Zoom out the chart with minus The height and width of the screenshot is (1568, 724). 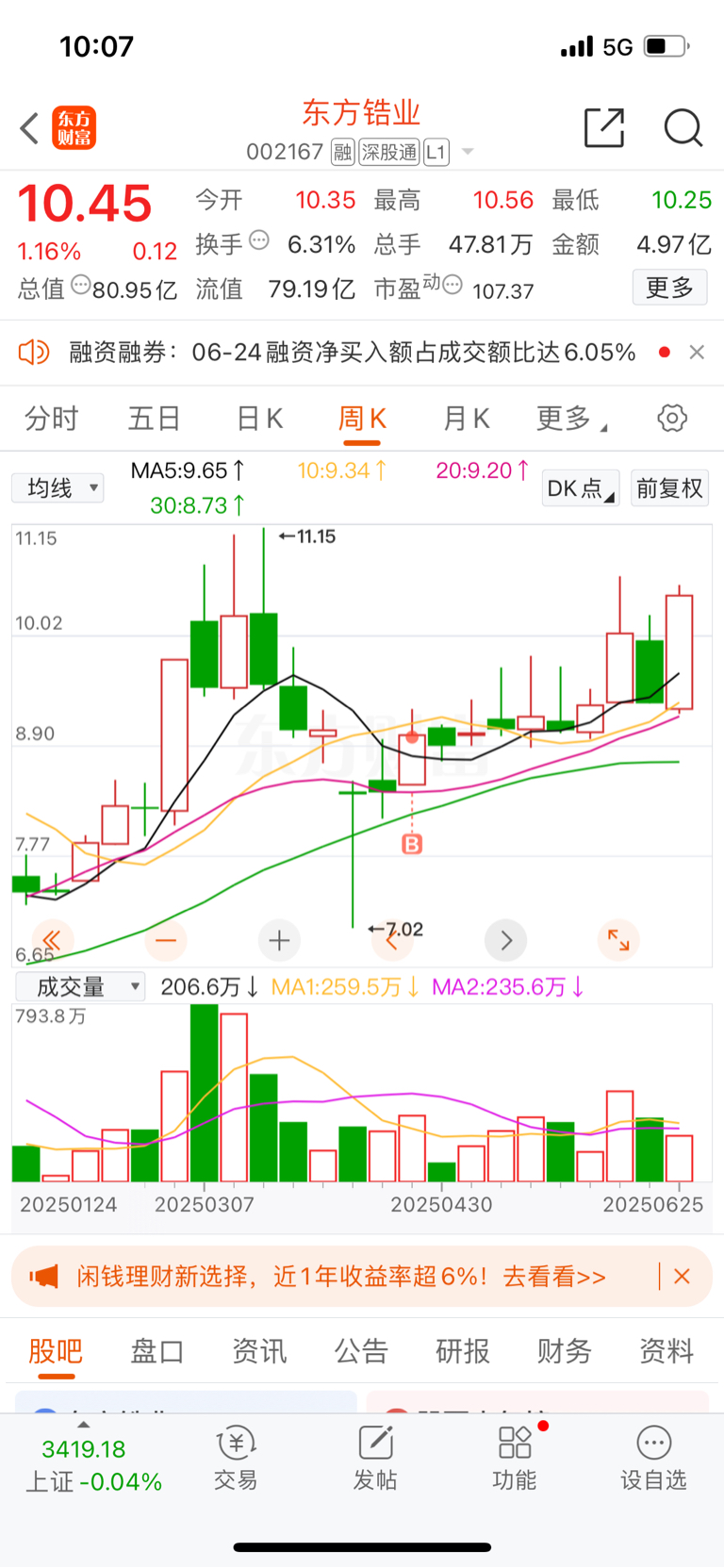pyautogui.click(x=166, y=940)
